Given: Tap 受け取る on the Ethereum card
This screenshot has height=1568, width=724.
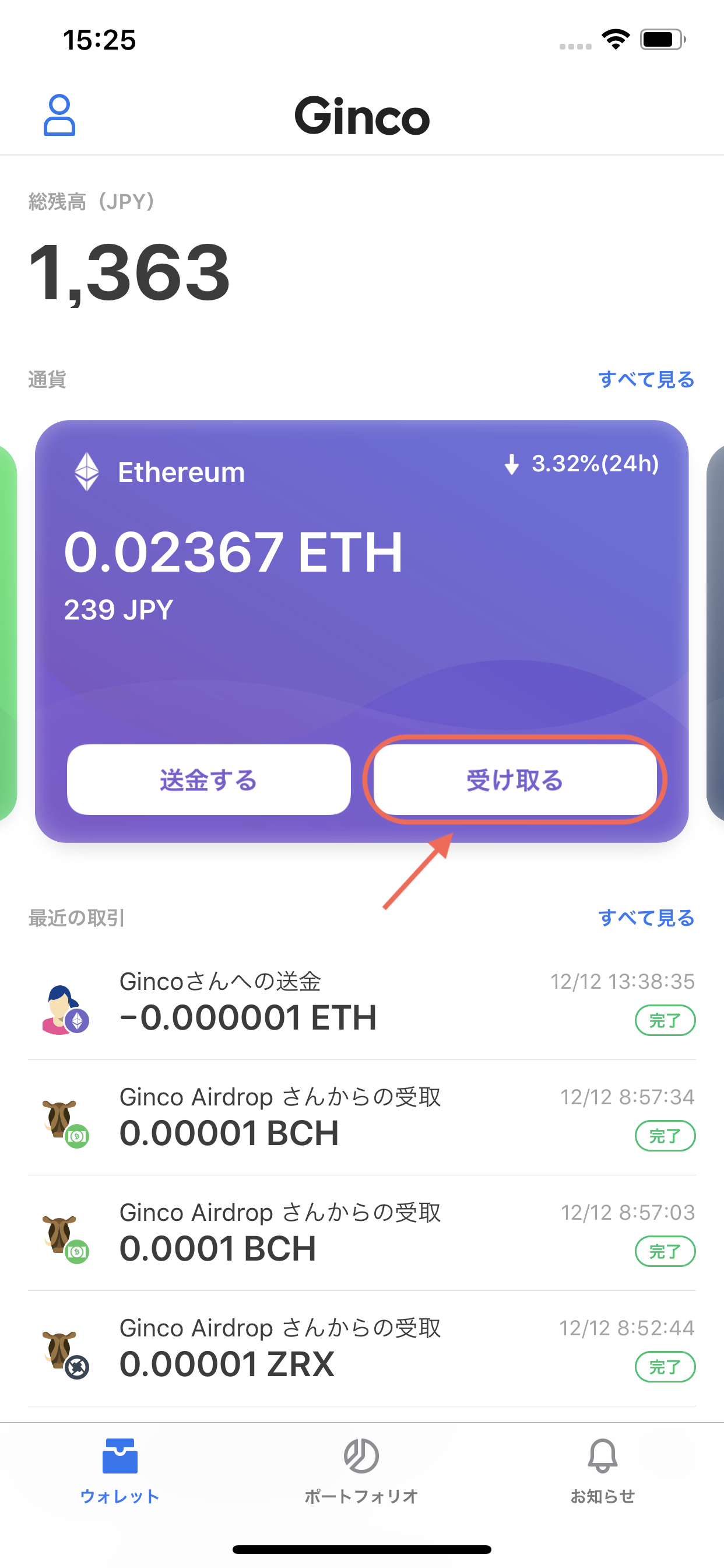Looking at the screenshot, I should (x=515, y=780).
